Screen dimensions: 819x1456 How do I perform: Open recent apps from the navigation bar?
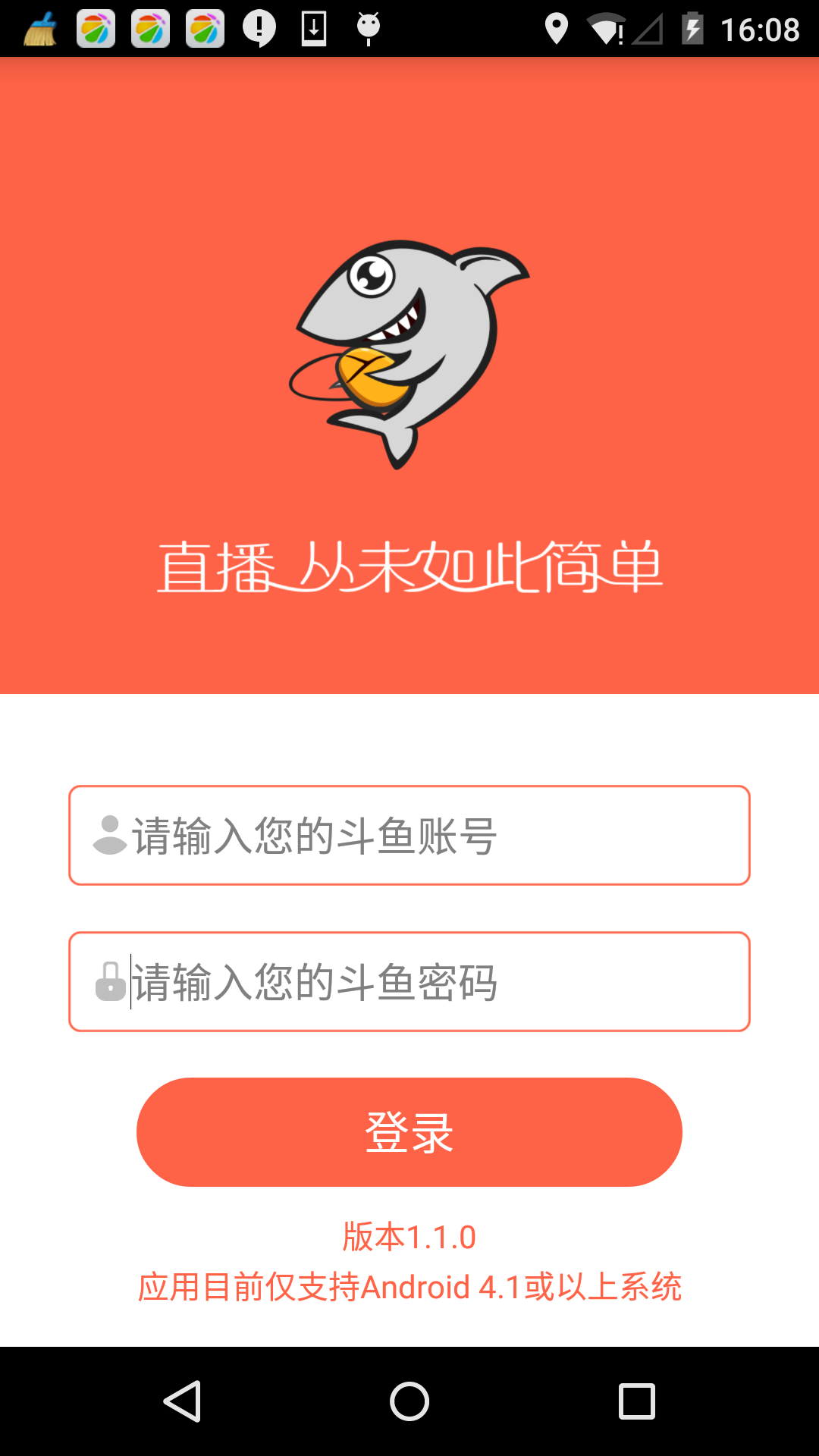pos(636,1401)
